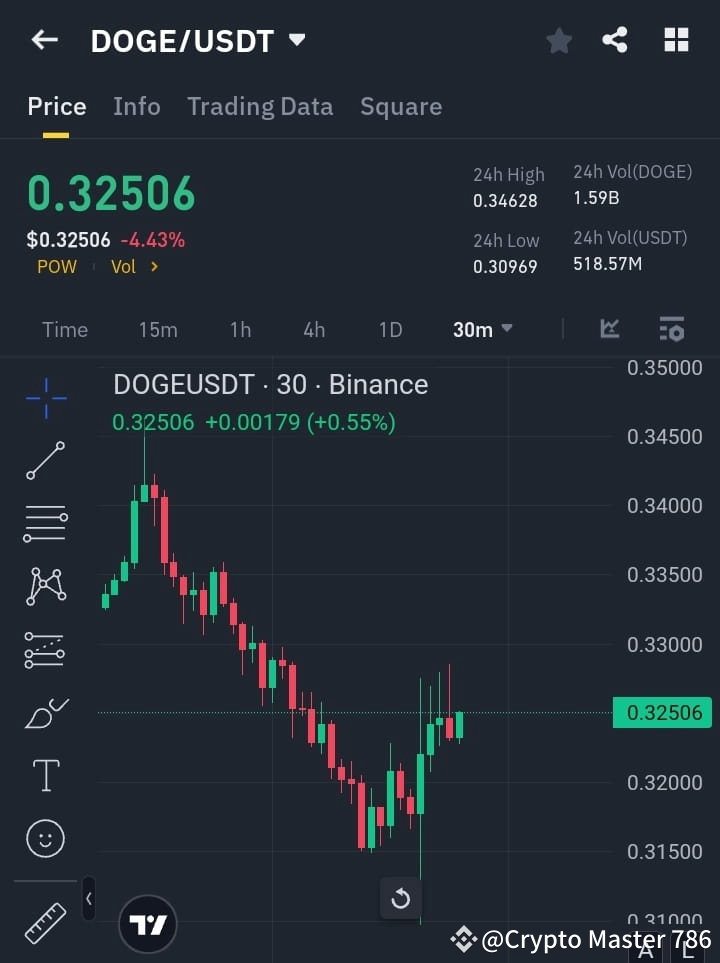Select the text annotation tool

(45, 775)
